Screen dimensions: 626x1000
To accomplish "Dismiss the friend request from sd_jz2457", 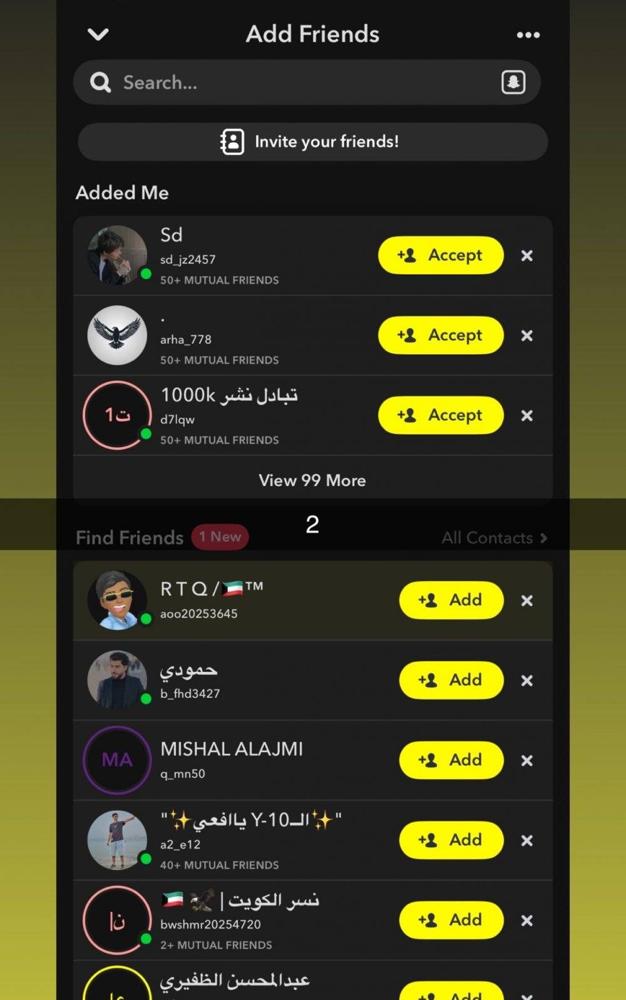I will point(527,256).
